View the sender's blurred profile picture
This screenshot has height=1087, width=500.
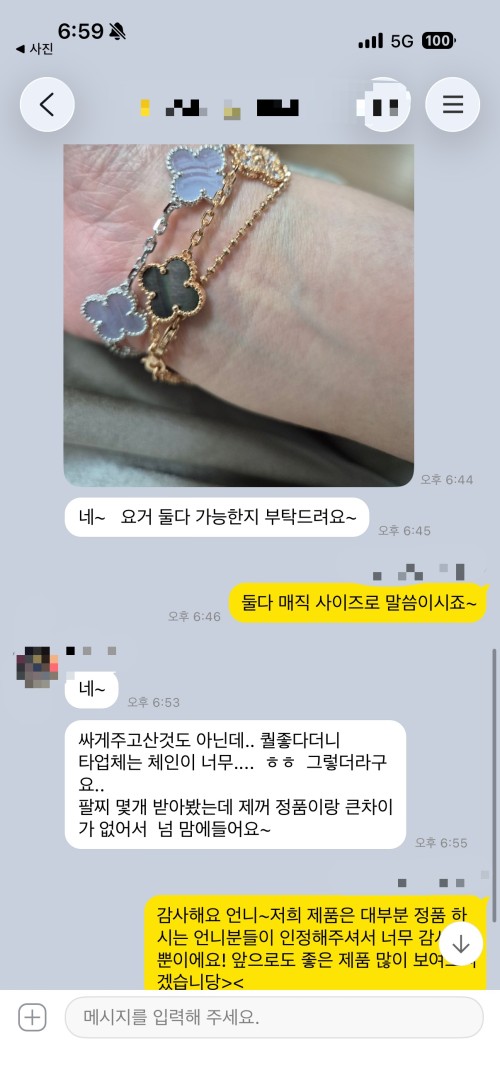(x=37, y=666)
